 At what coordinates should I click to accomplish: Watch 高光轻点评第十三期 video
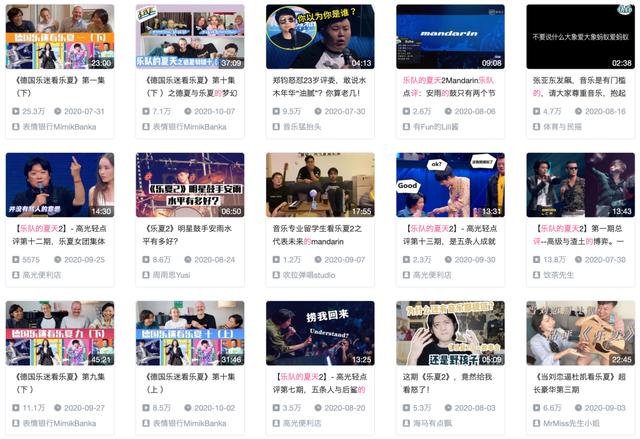(450, 185)
